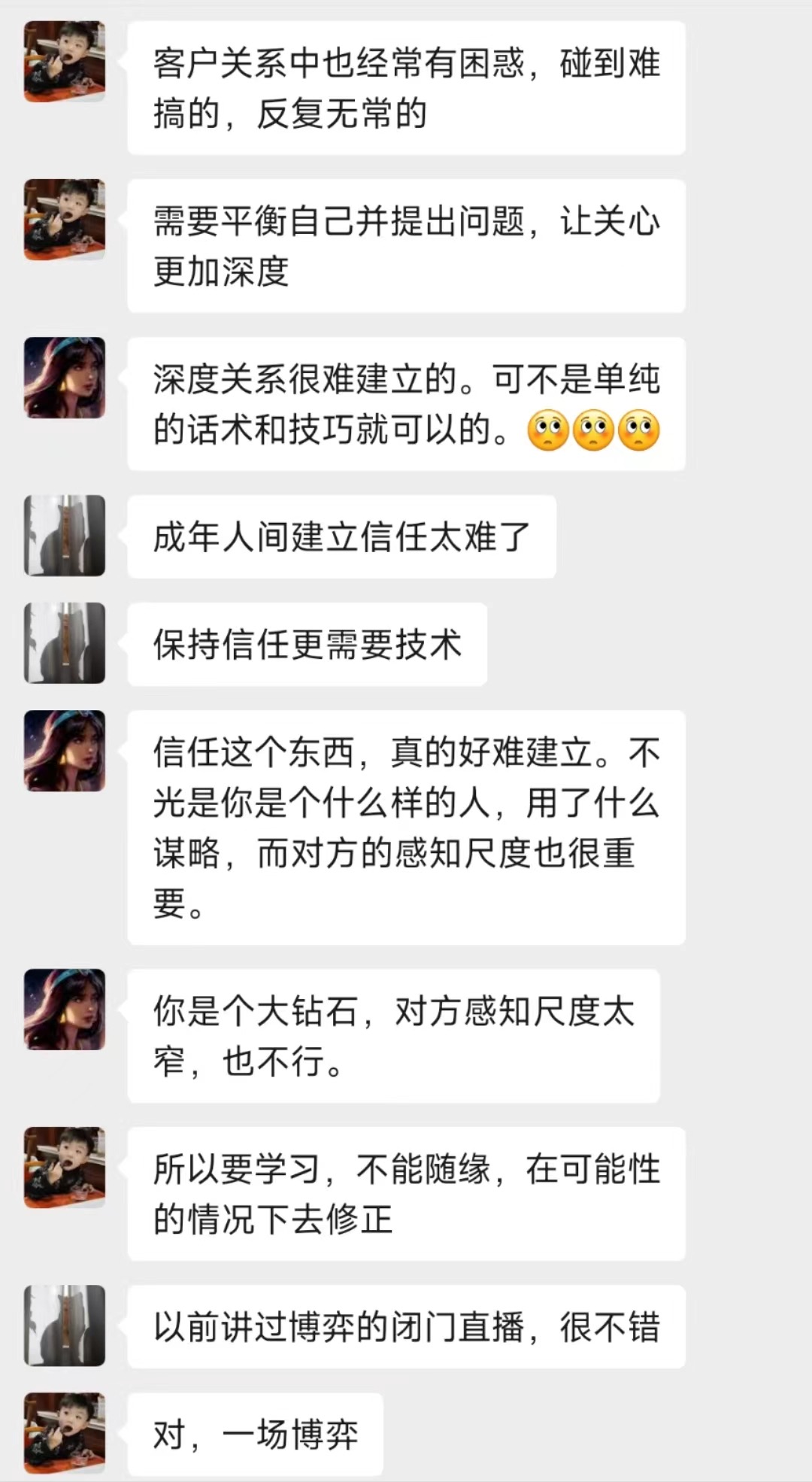
Task: Open avatar beside message '客户关系中也经常有困惑'
Action: [65, 62]
